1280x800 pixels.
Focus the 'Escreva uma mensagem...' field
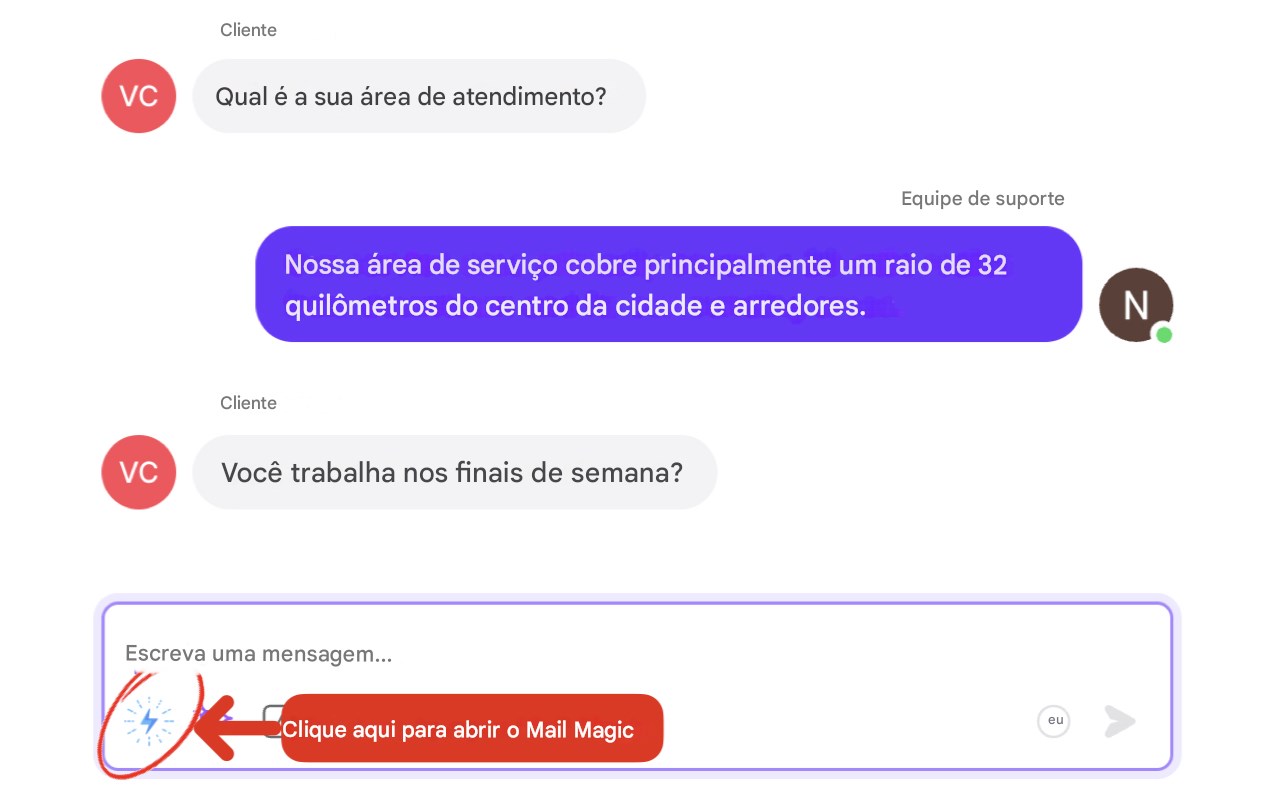(x=600, y=654)
